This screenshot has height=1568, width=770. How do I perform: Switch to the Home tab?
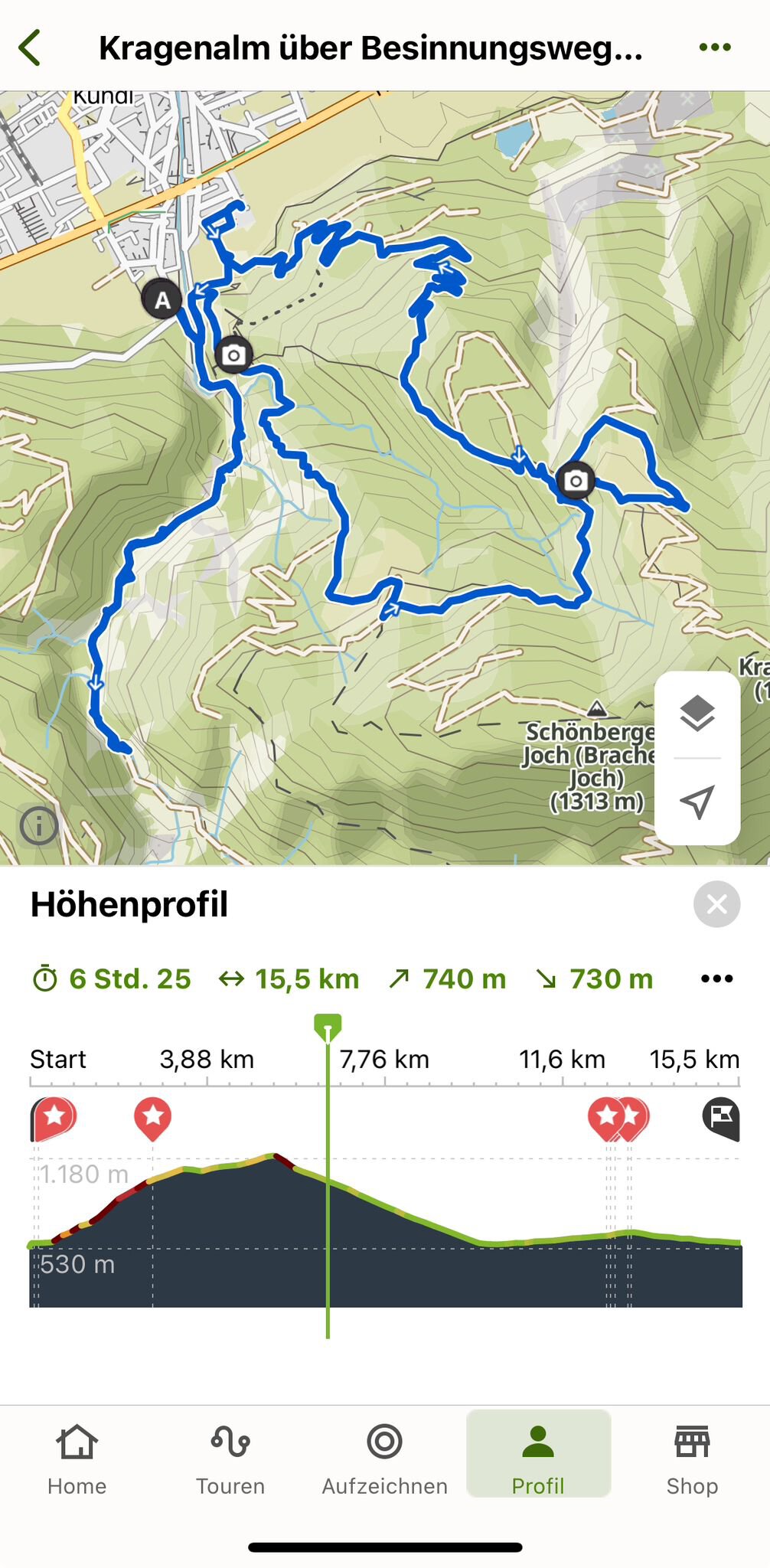(x=77, y=1459)
